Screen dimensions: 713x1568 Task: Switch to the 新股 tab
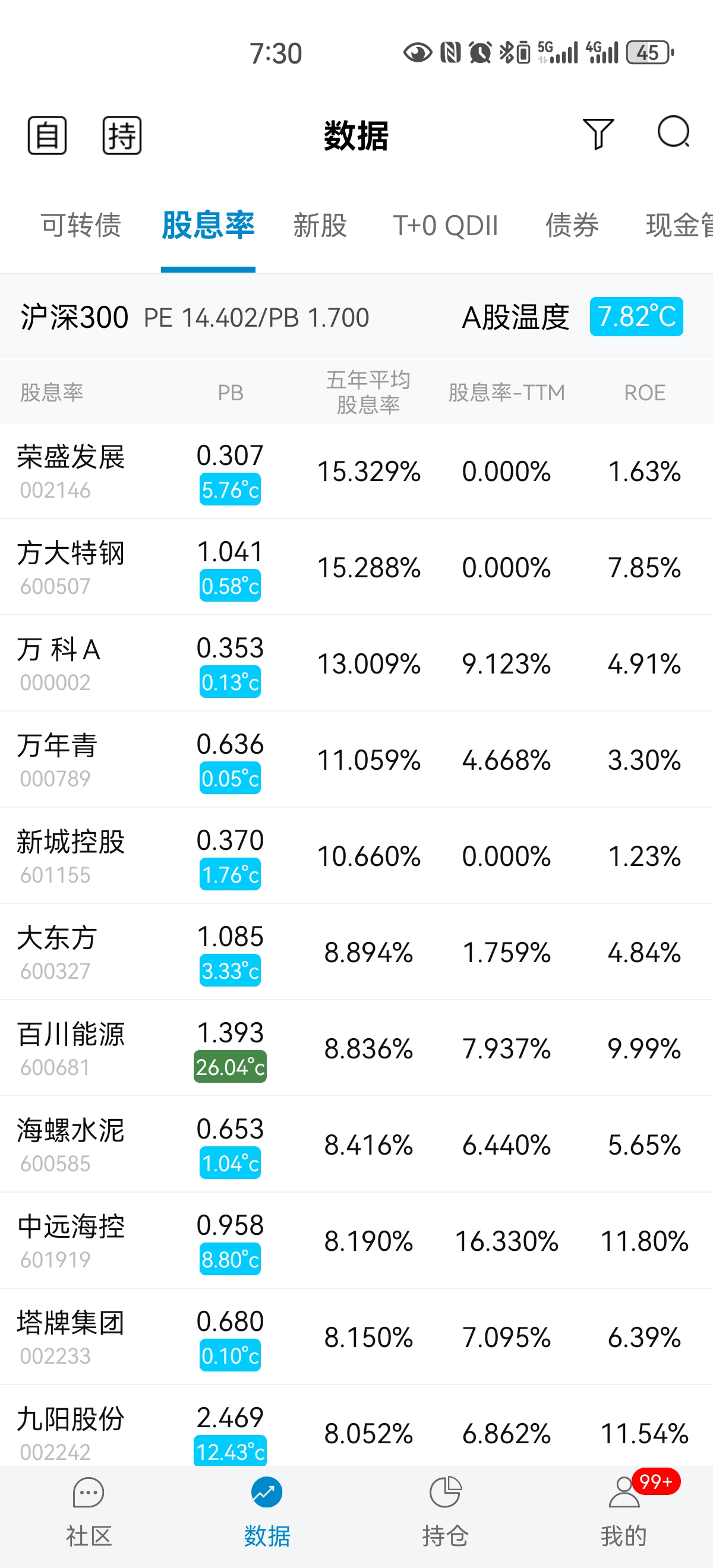[x=320, y=225]
